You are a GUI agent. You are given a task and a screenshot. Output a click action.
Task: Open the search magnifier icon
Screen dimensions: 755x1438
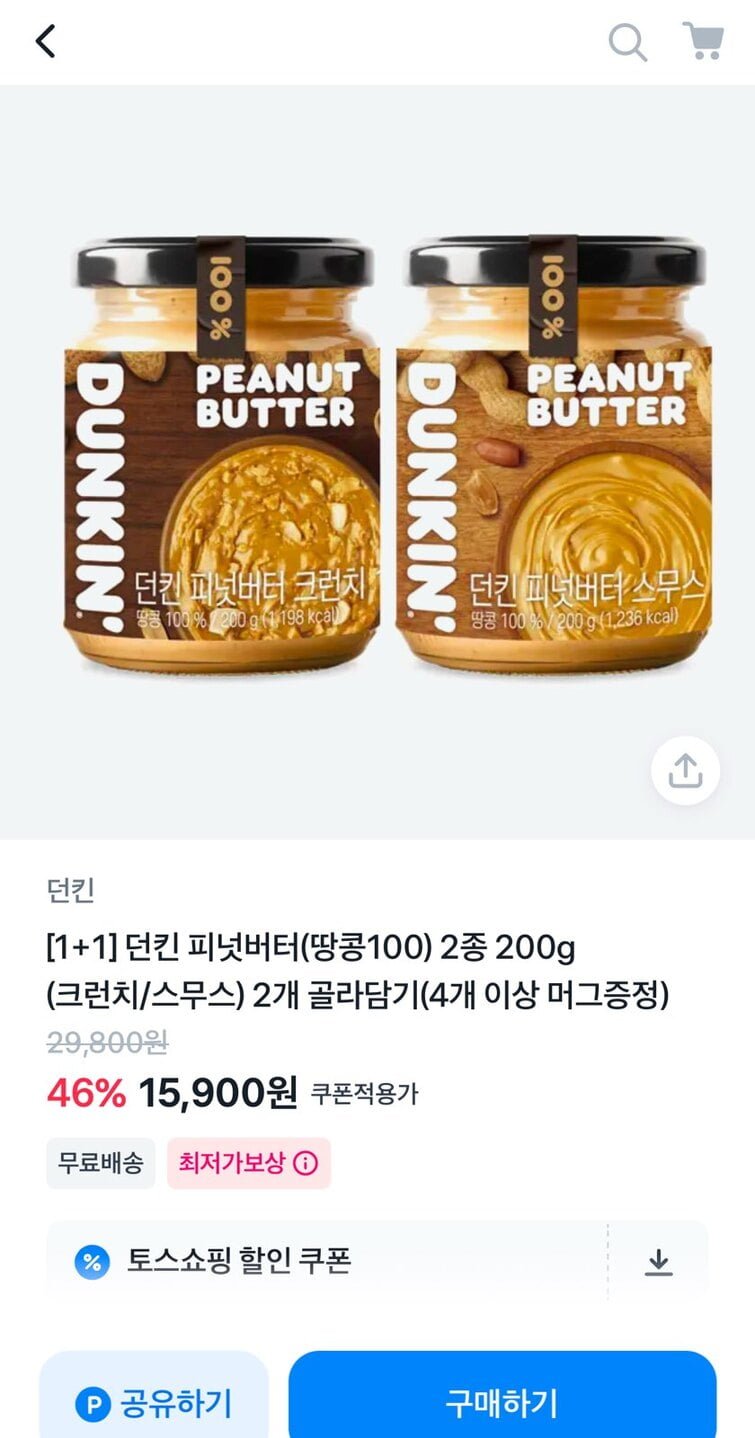click(628, 42)
